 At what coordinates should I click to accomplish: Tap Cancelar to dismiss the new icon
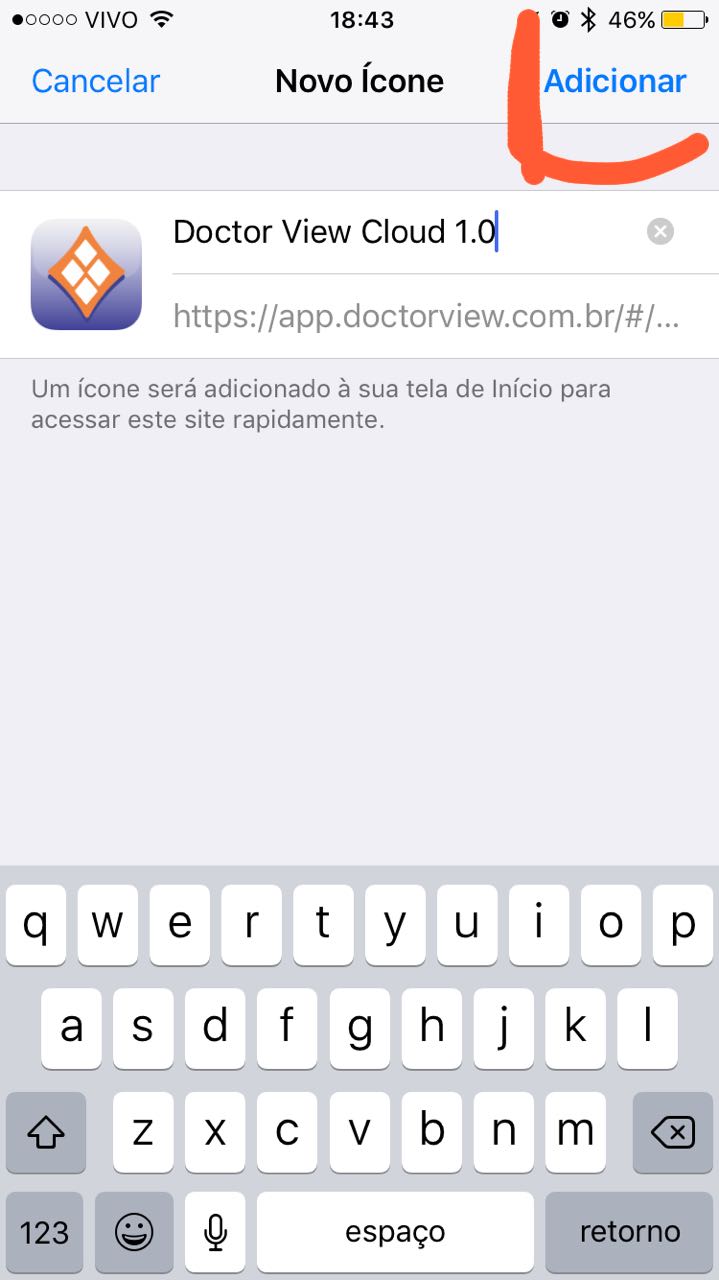95,81
